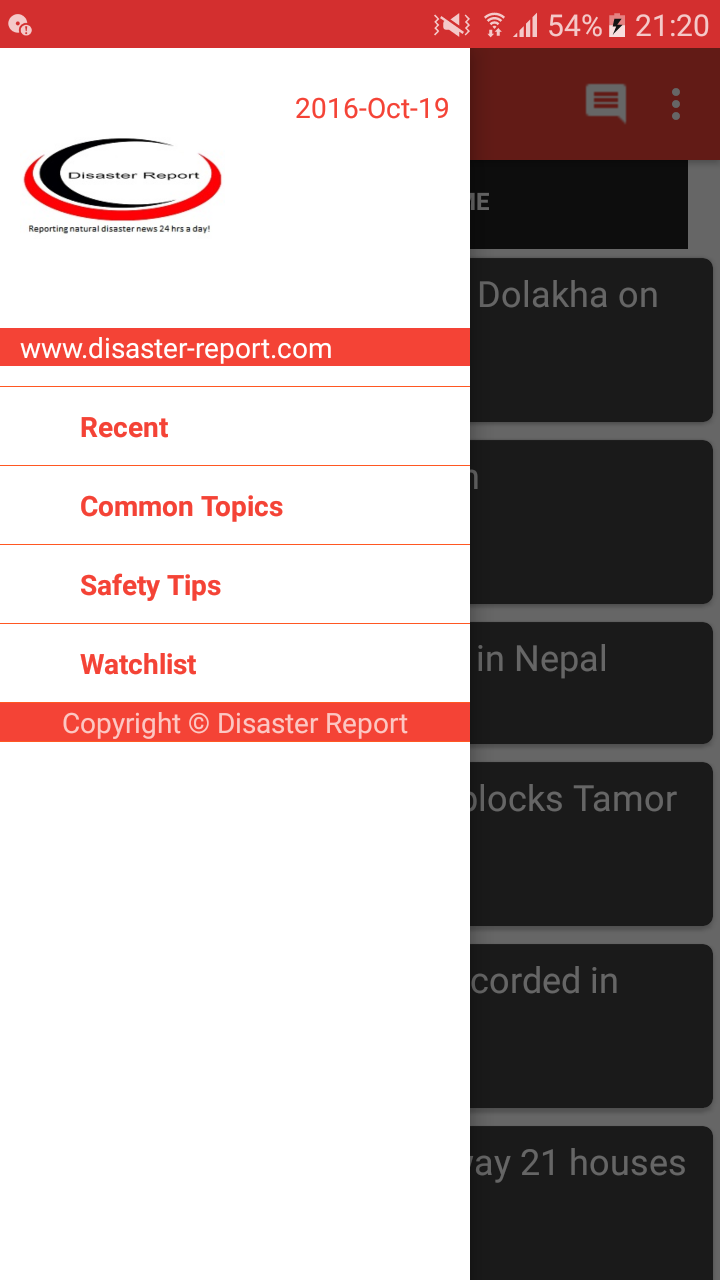
Task: Go to Common Topics
Action: pos(181,506)
